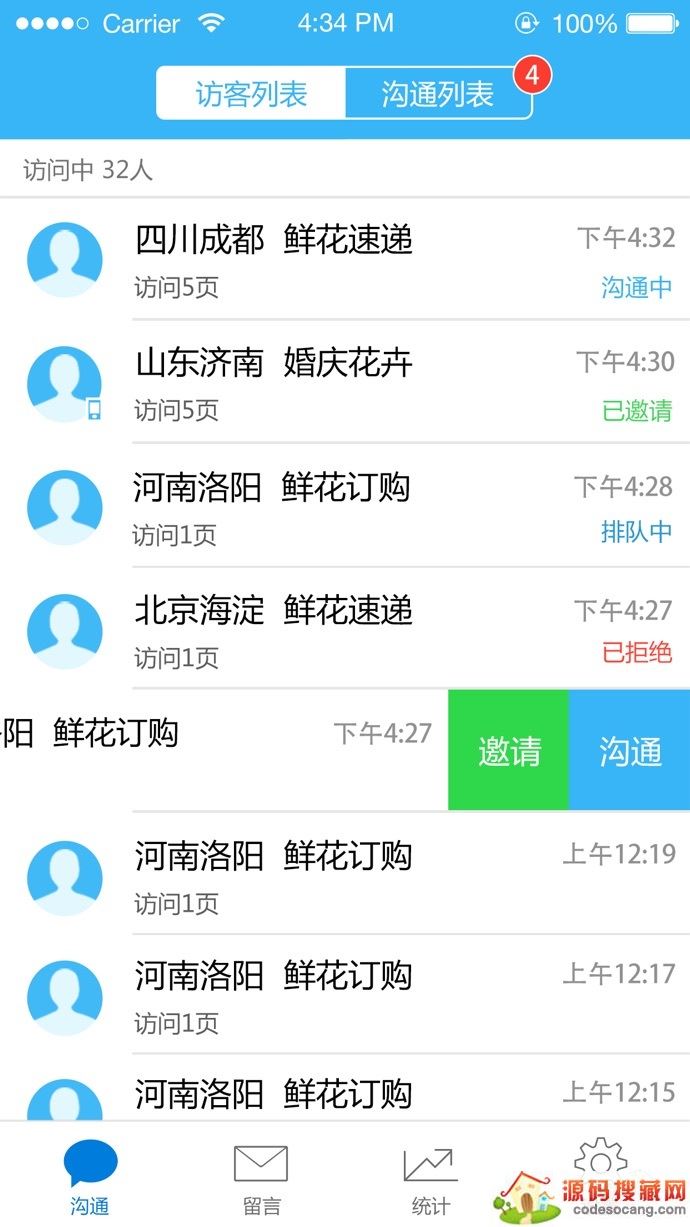Image resolution: width=690 pixels, height=1227 pixels.
Task: Open the settings gear tab
Action: click(x=600, y=1160)
